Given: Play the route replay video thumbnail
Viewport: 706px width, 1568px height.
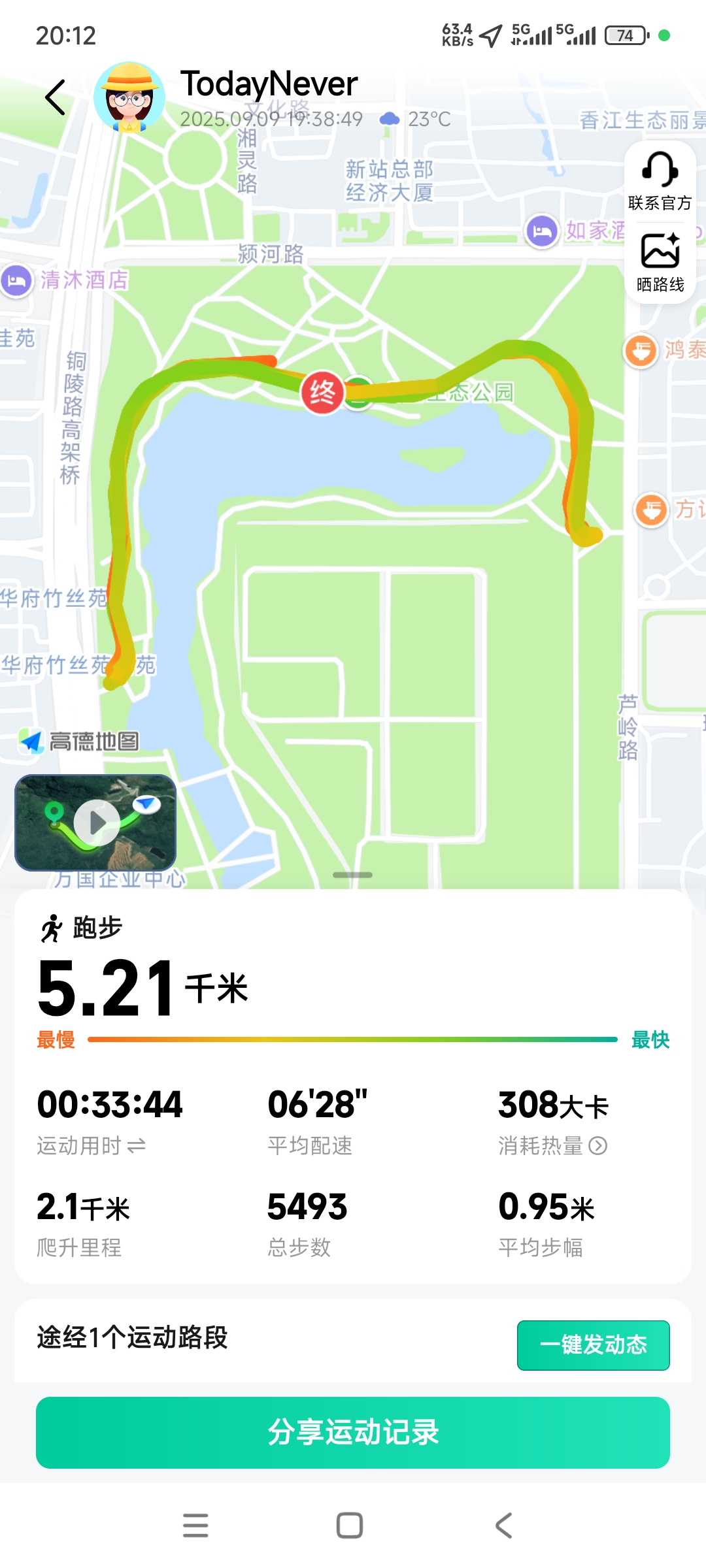Looking at the screenshot, I should 95,823.
